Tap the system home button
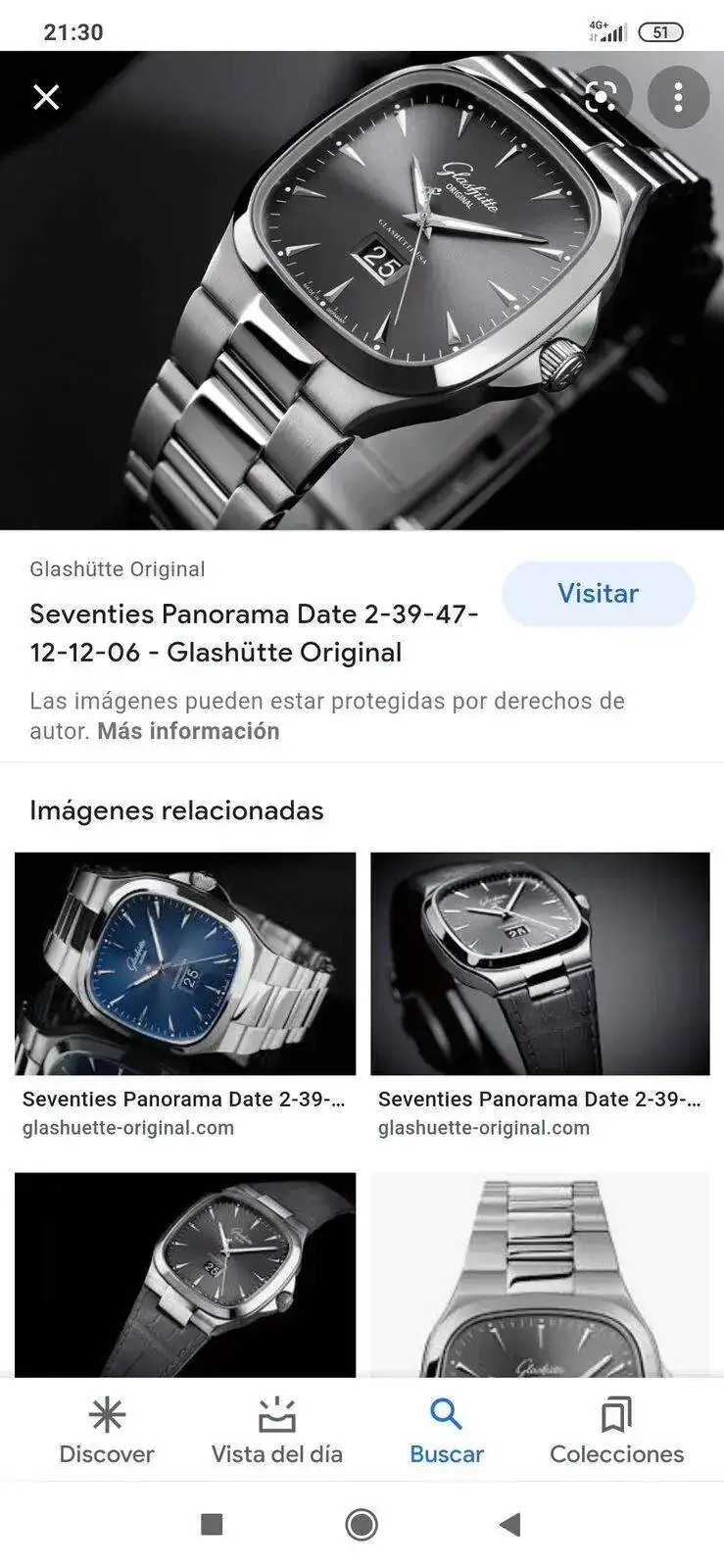Screen dimensions: 724x1568 tap(362, 1524)
